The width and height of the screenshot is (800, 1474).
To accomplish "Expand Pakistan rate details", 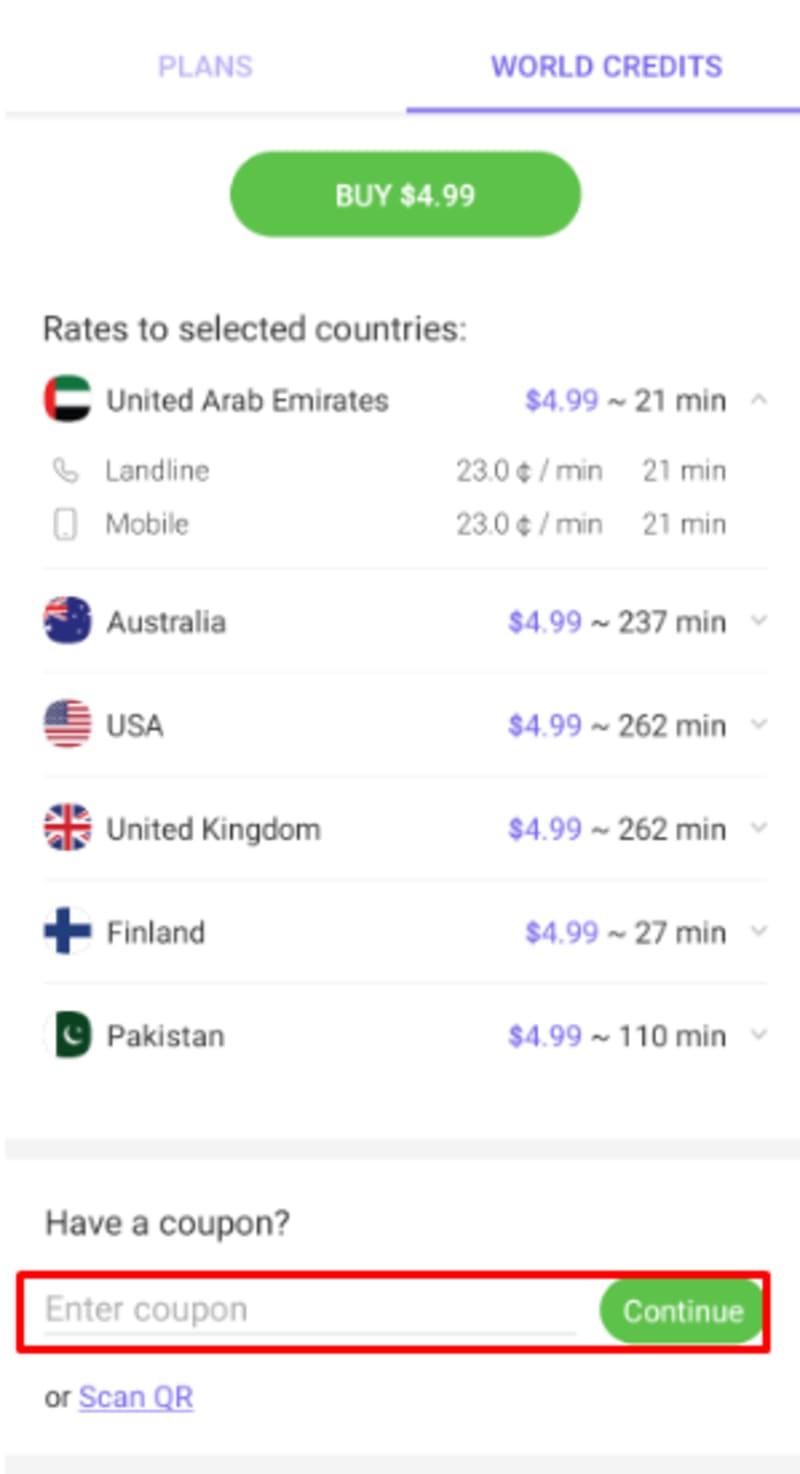I will 758,1036.
